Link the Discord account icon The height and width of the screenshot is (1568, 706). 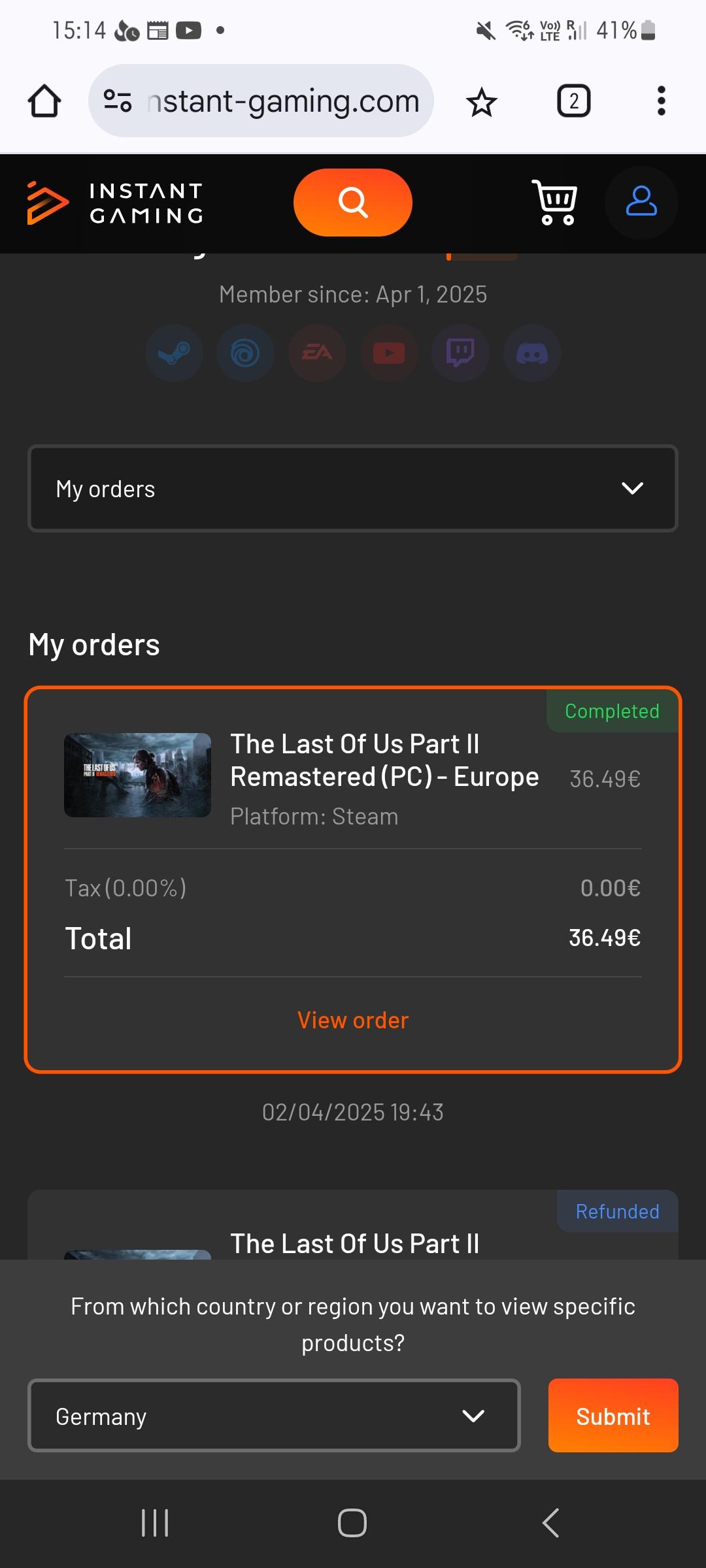click(x=532, y=353)
